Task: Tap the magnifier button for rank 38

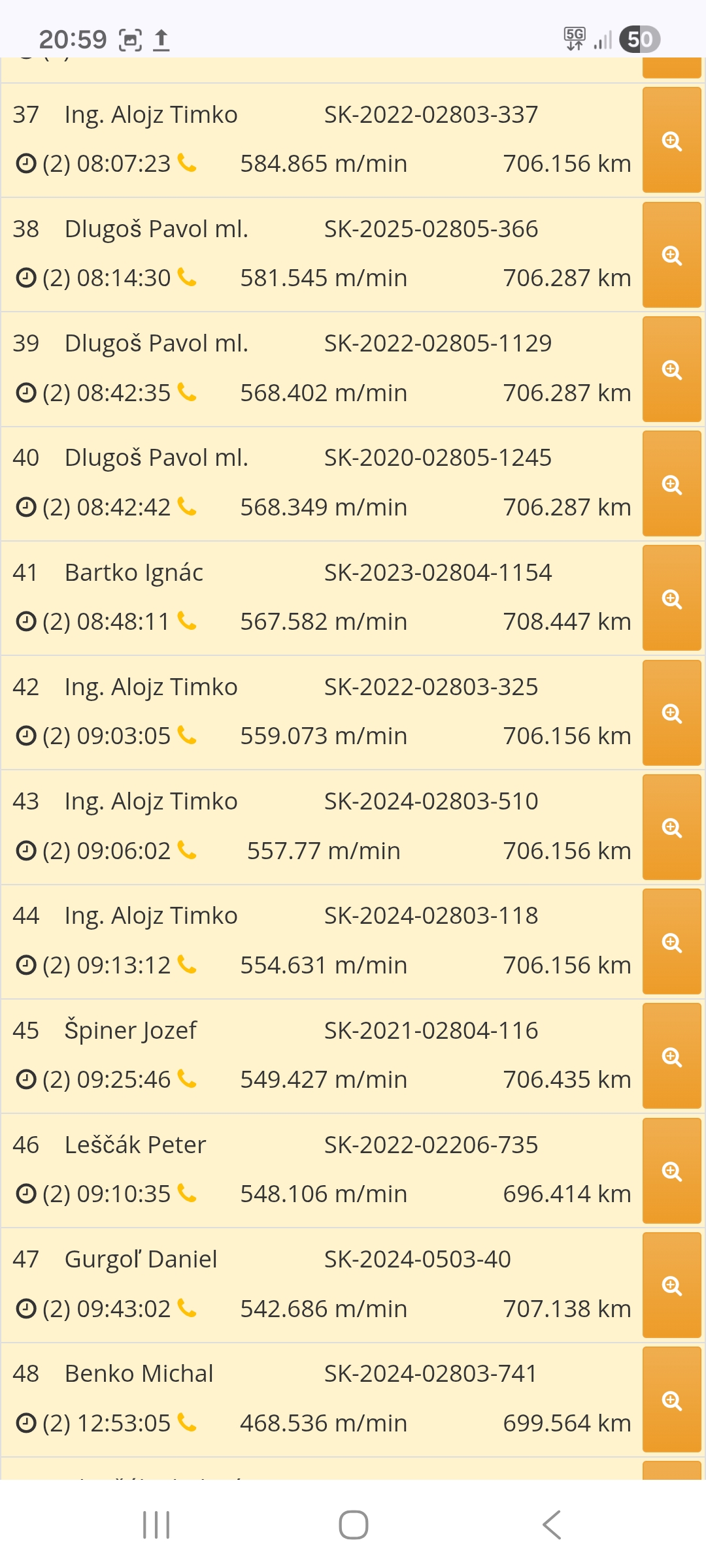Action: 672,255
